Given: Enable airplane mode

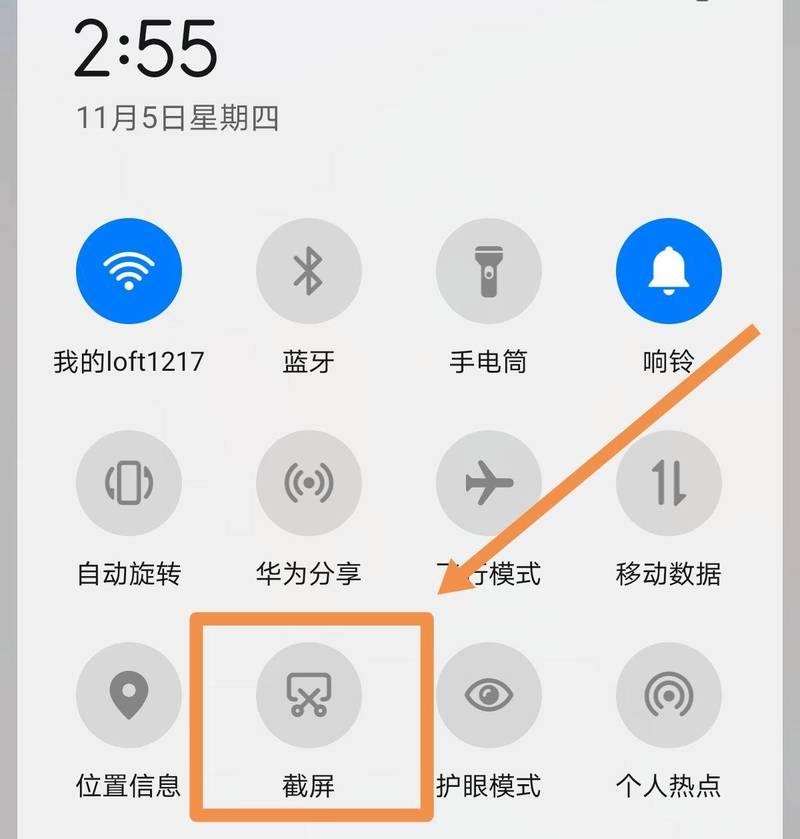Looking at the screenshot, I should (488, 484).
